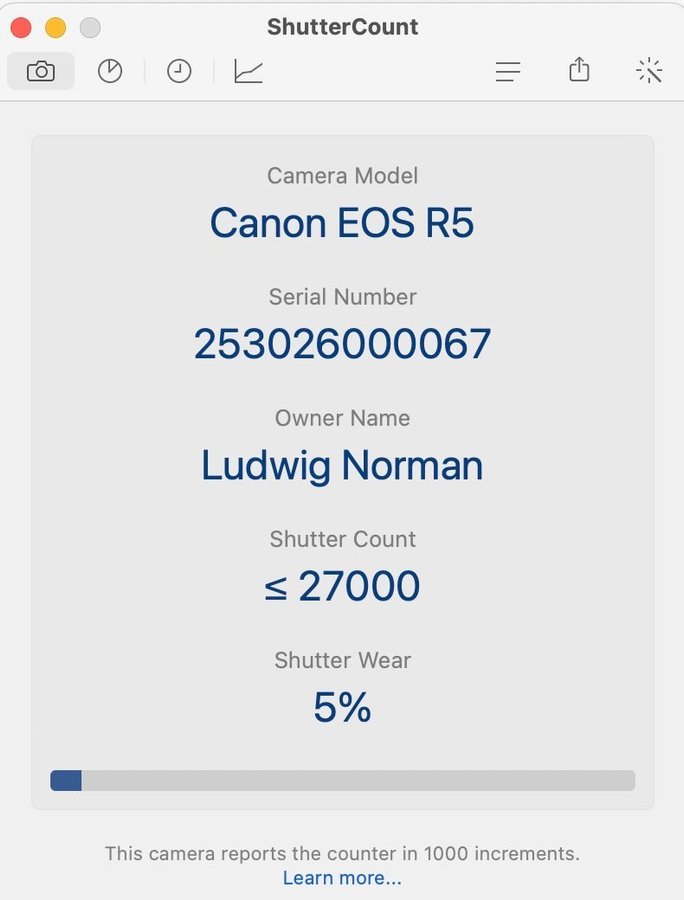Switch to the clock history tab
The height and width of the screenshot is (900, 684).
(x=179, y=71)
